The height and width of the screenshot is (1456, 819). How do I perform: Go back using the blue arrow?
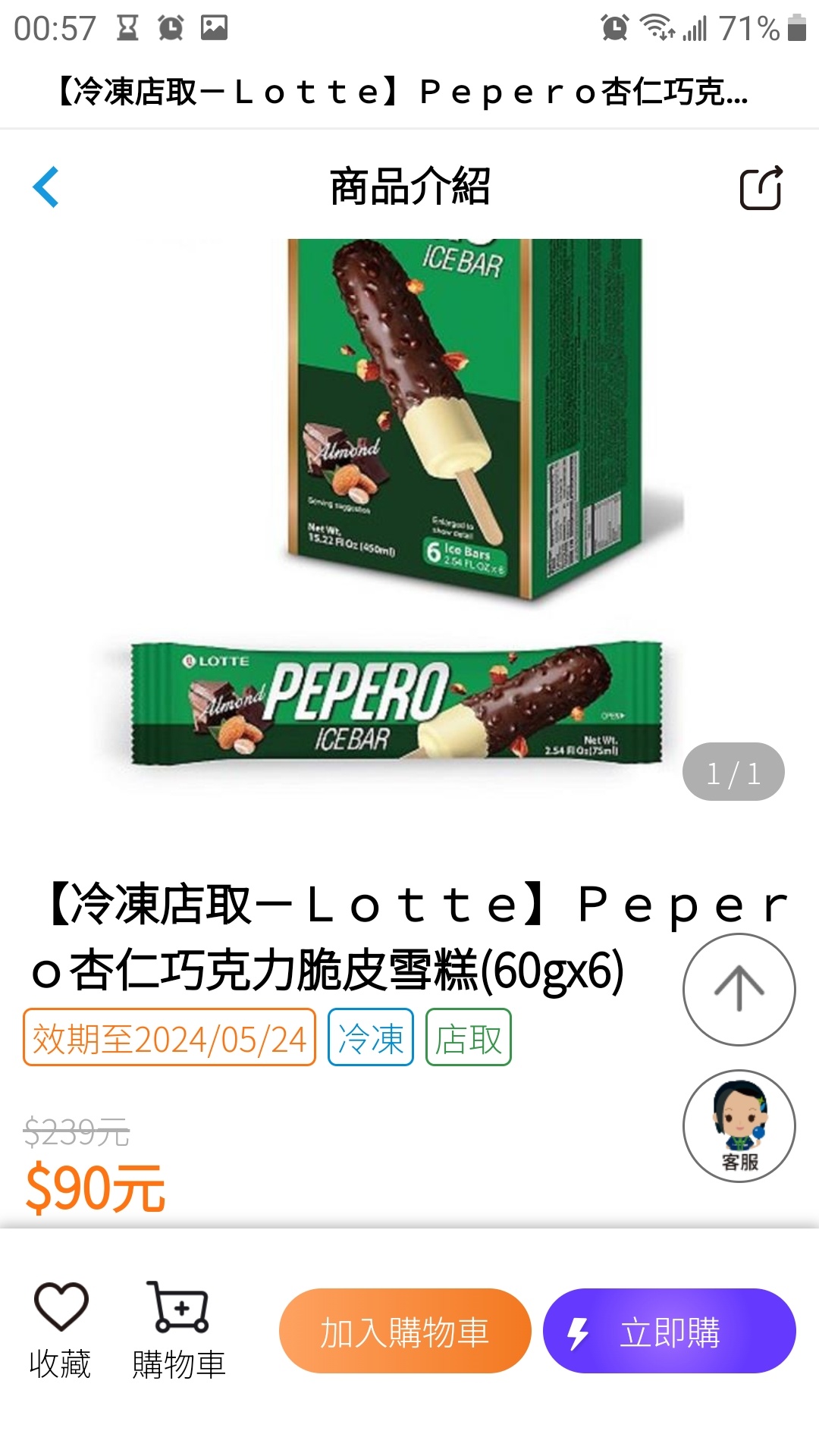point(46,187)
